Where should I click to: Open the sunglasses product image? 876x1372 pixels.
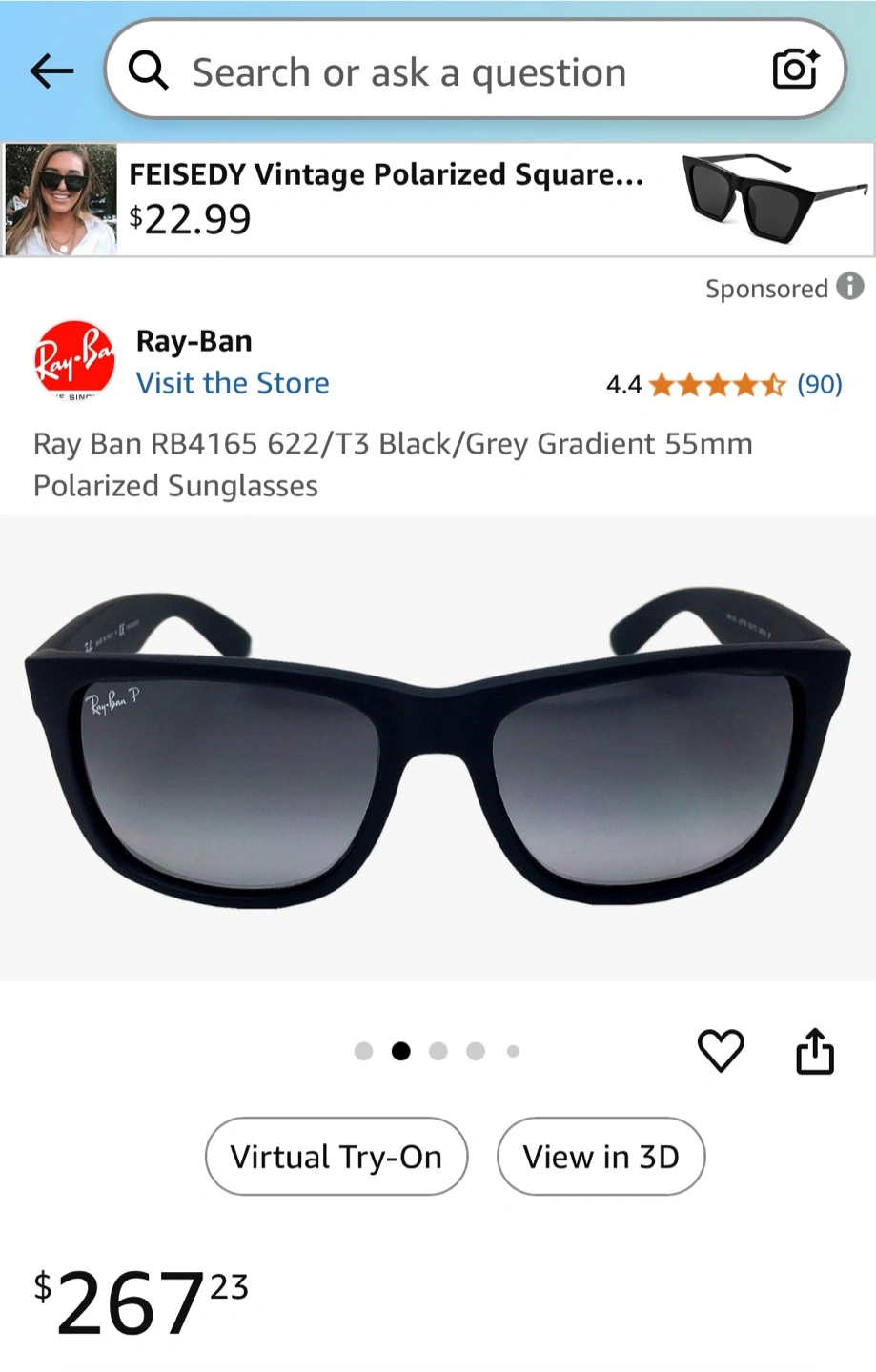(438, 748)
